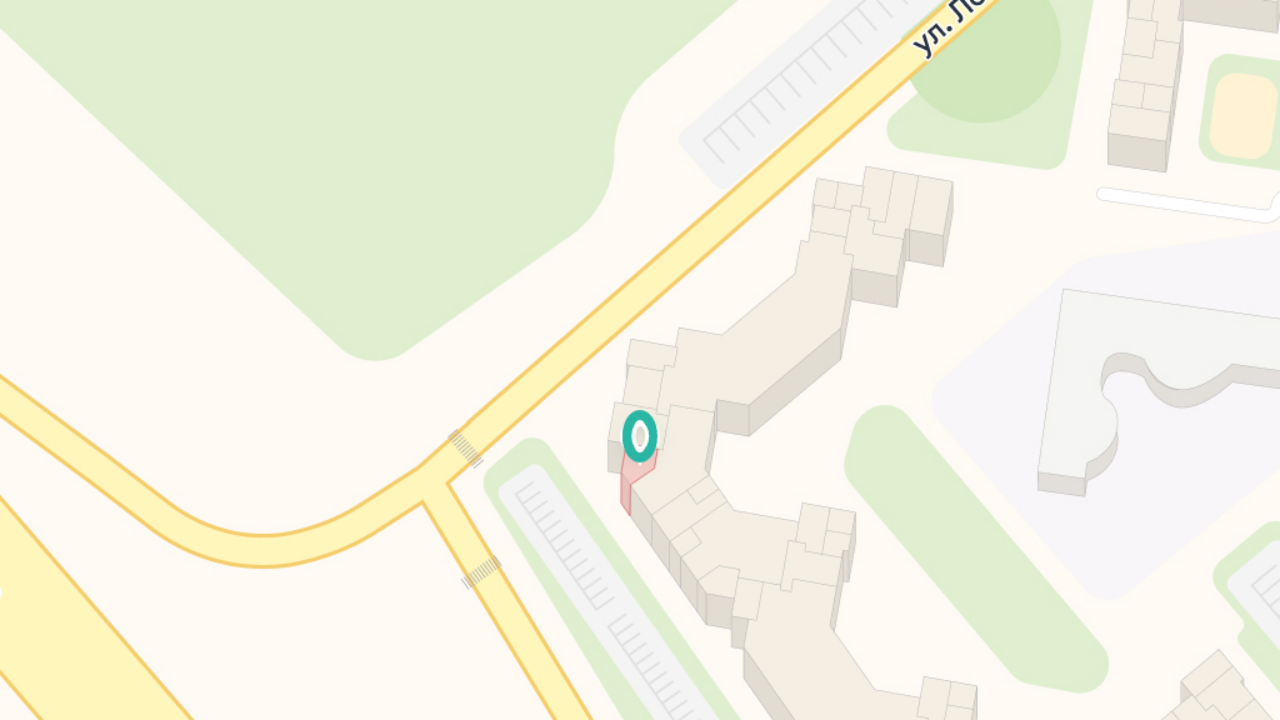Tap the teal location marker pin
This screenshot has height=720, width=1280.
640,436
